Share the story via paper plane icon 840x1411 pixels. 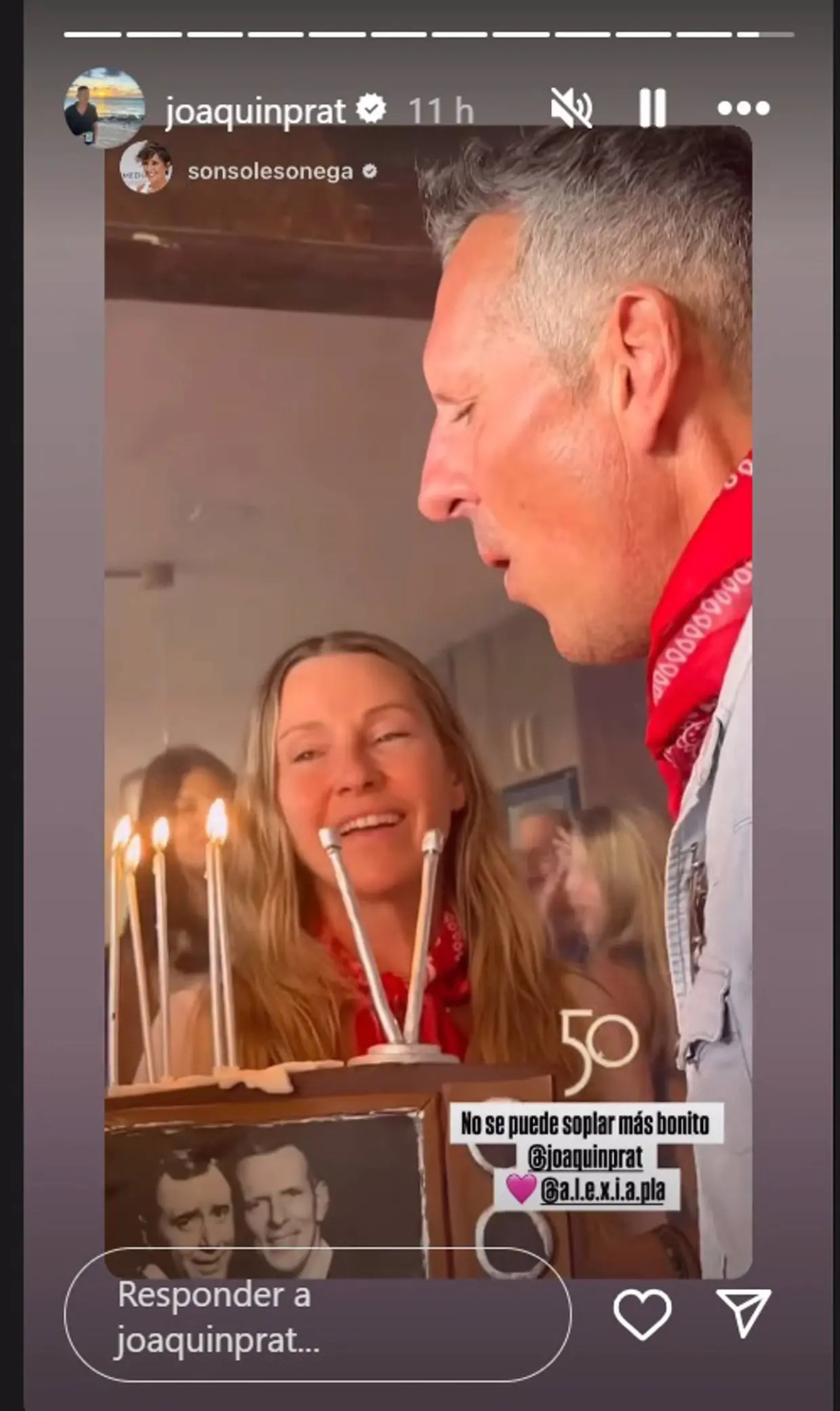[743, 1312]
